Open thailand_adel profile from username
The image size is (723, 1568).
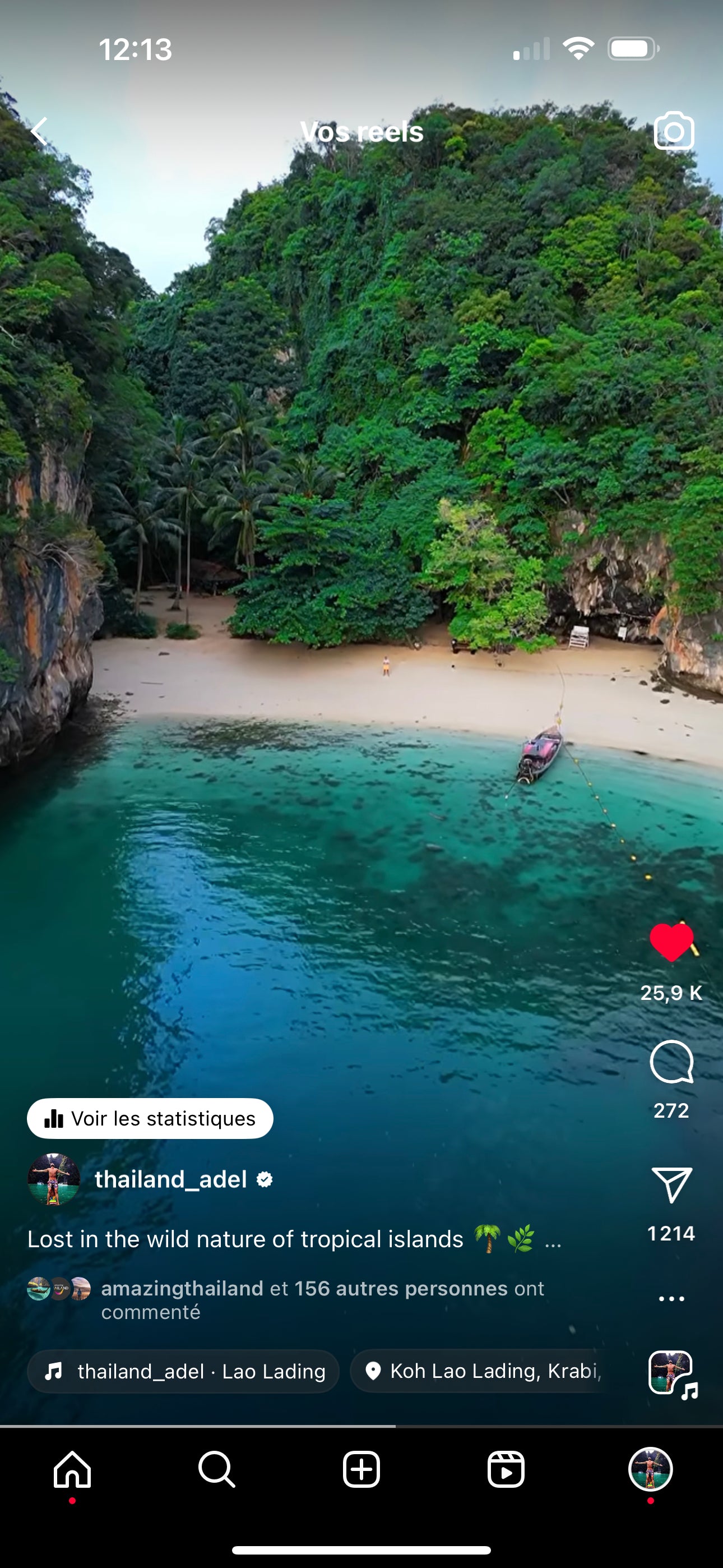click(x=171, y=1179)
